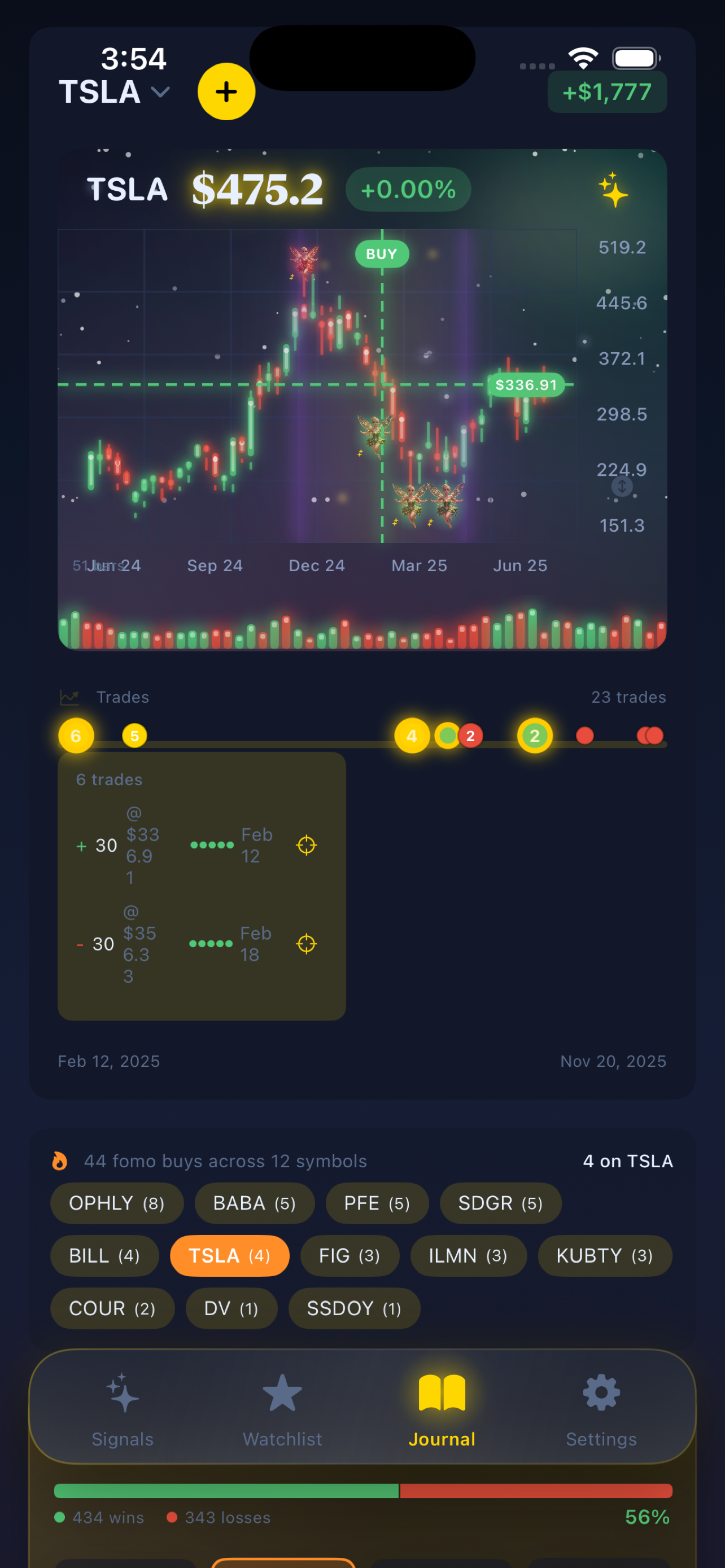Tap the +$1,777 profit badge
This screenshot has width=725, height=1568.
[607, 93]
